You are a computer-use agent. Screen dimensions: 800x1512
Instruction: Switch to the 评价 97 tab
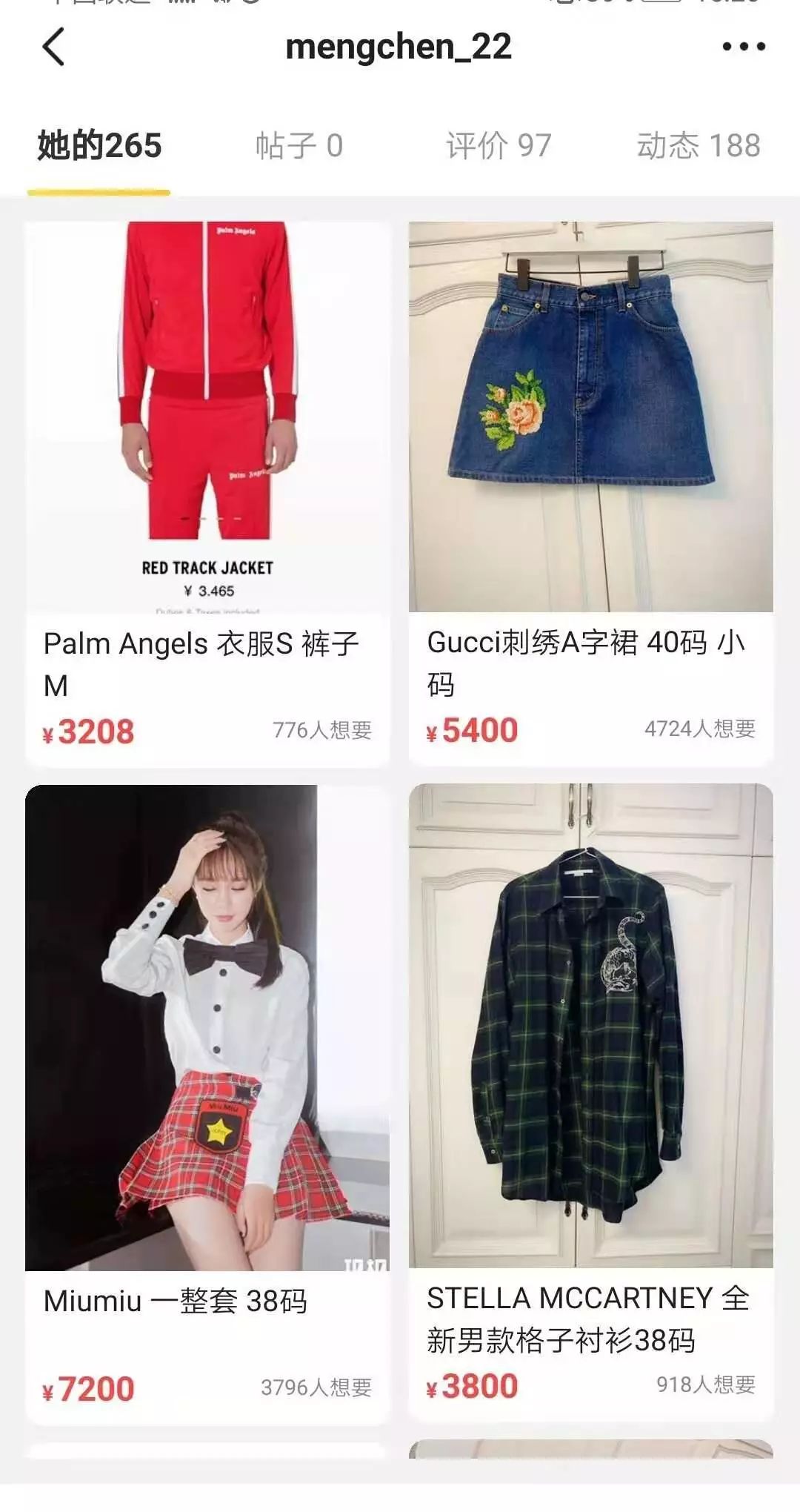pos(499,146)
